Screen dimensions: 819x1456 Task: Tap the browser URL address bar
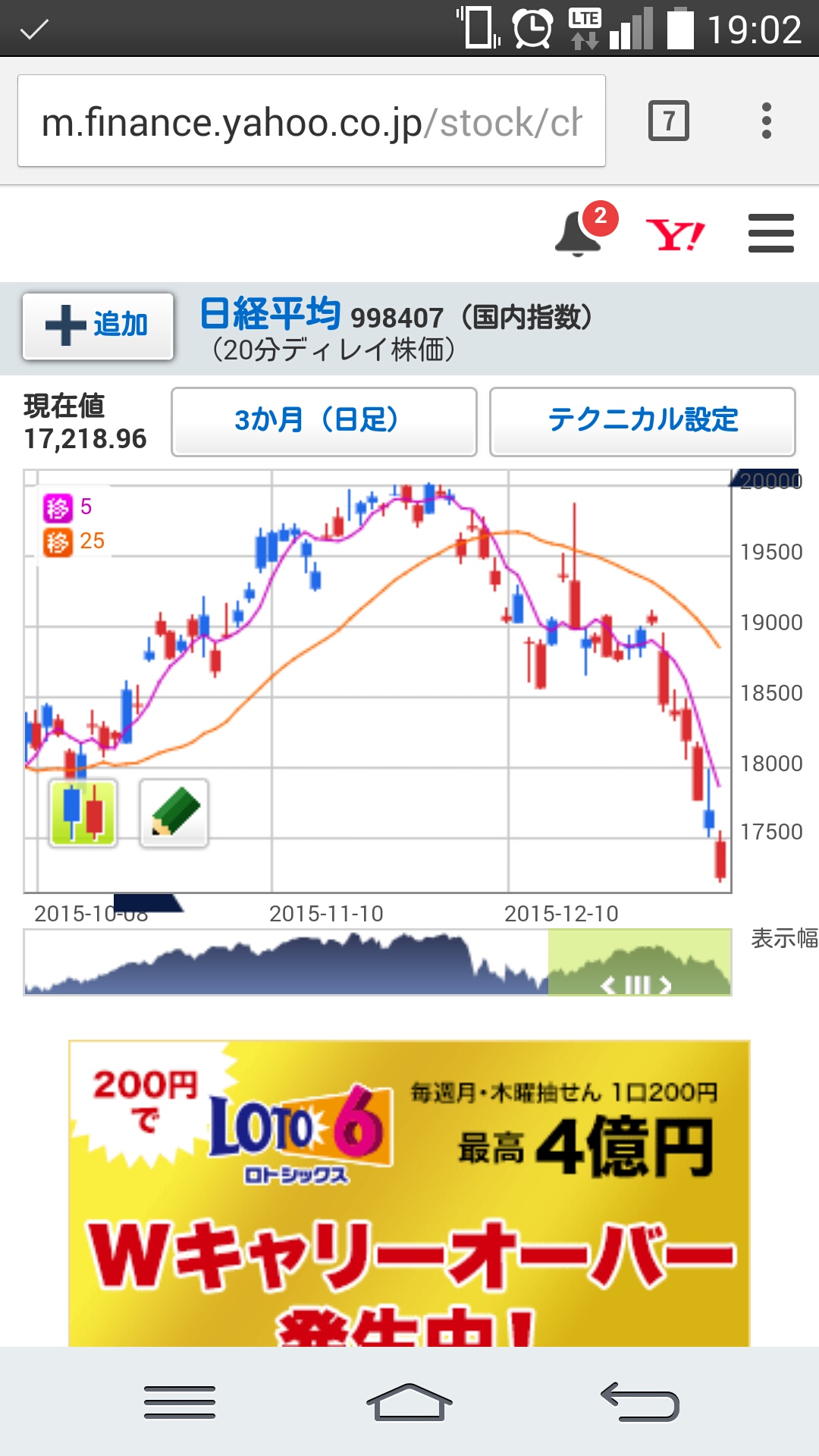[x=311, y=121]
